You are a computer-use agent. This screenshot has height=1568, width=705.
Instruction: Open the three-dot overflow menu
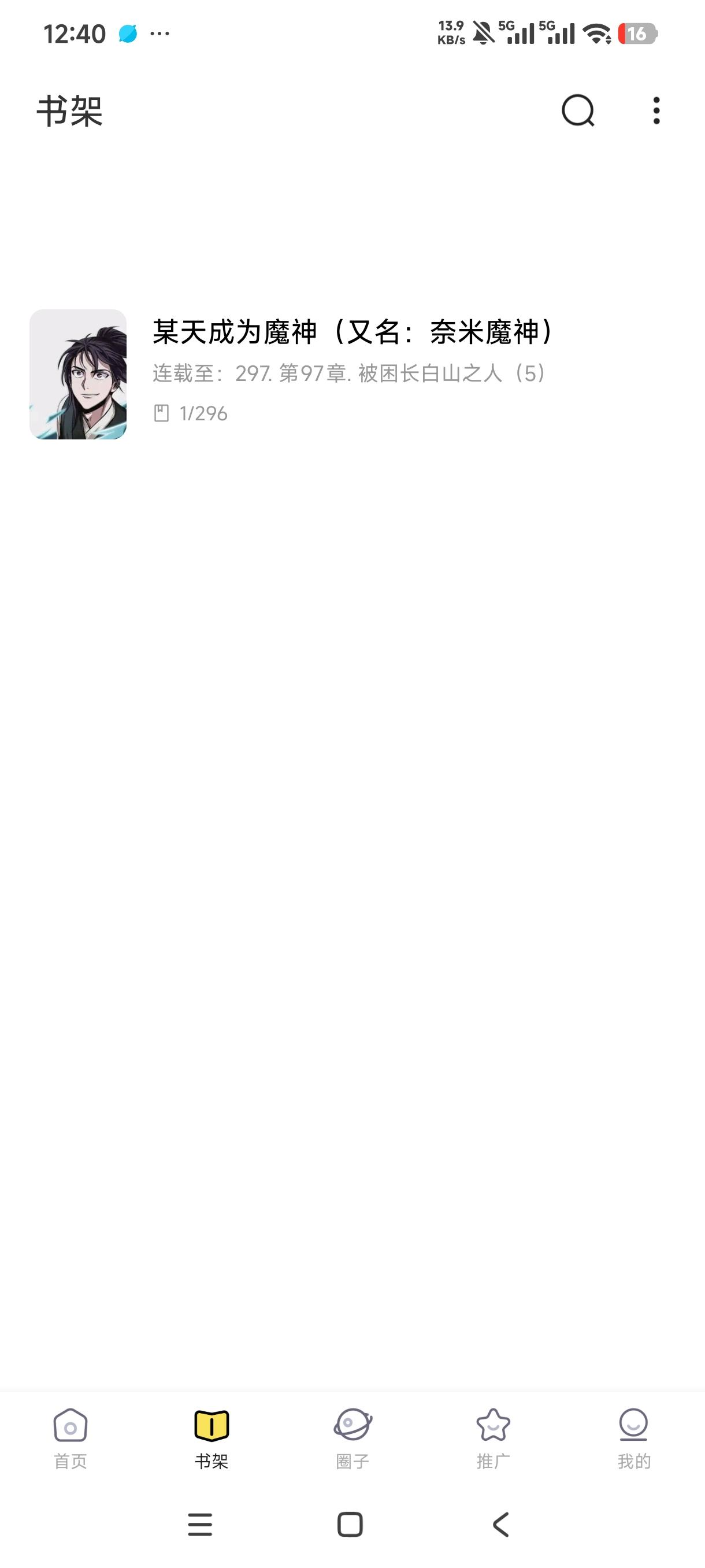tap(656, 111)
